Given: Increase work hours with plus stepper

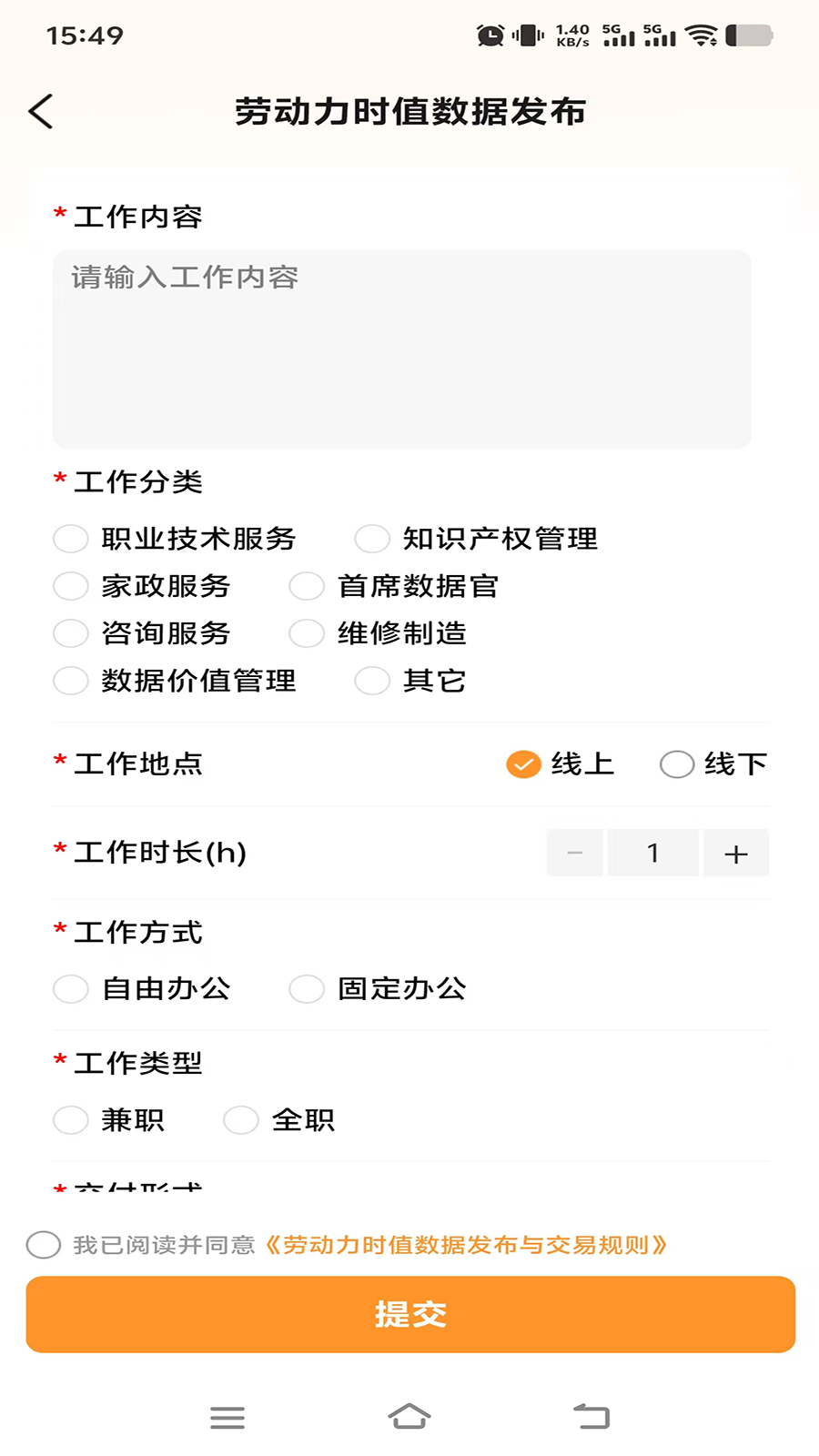Looking at the screenshot, I should click(735, 853).
